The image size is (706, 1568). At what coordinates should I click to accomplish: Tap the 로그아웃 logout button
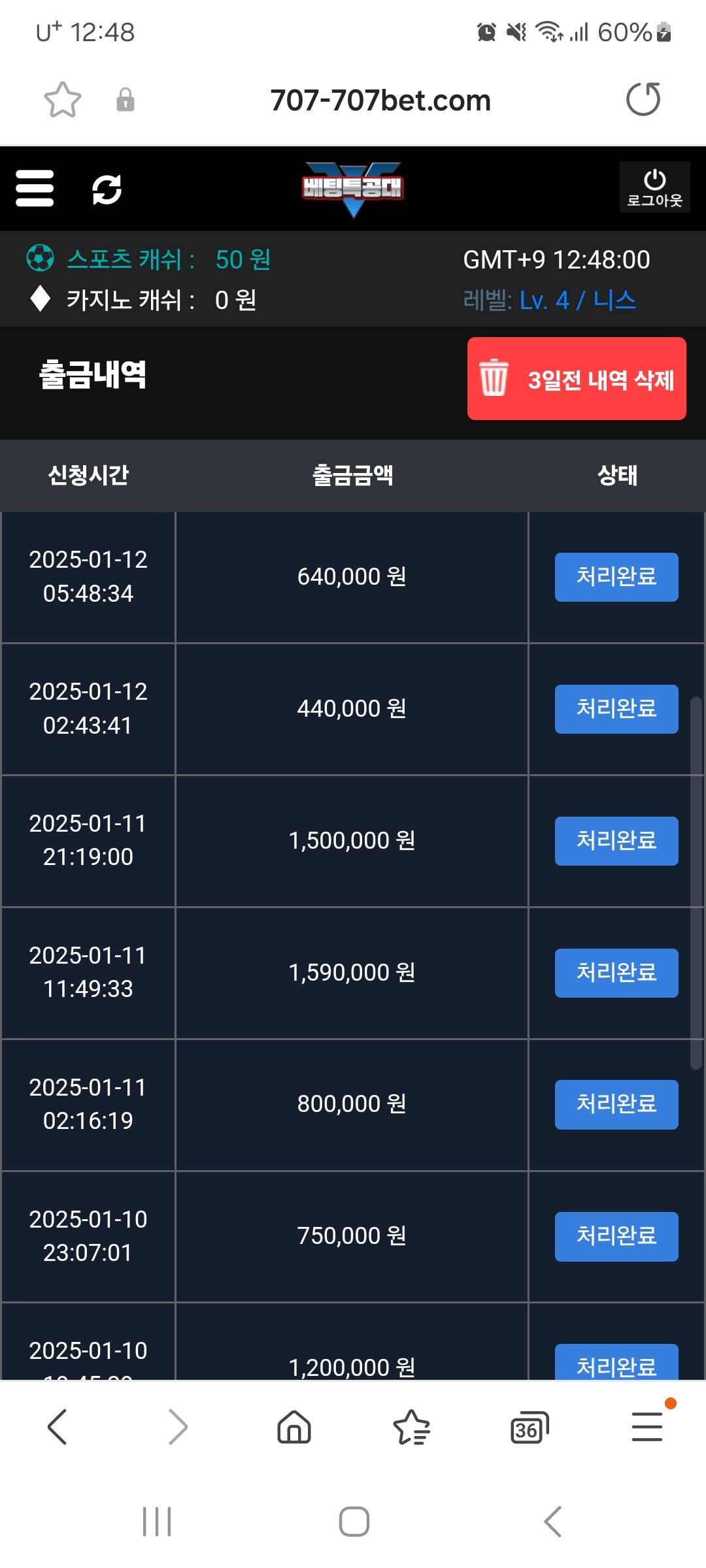(654, 188)
